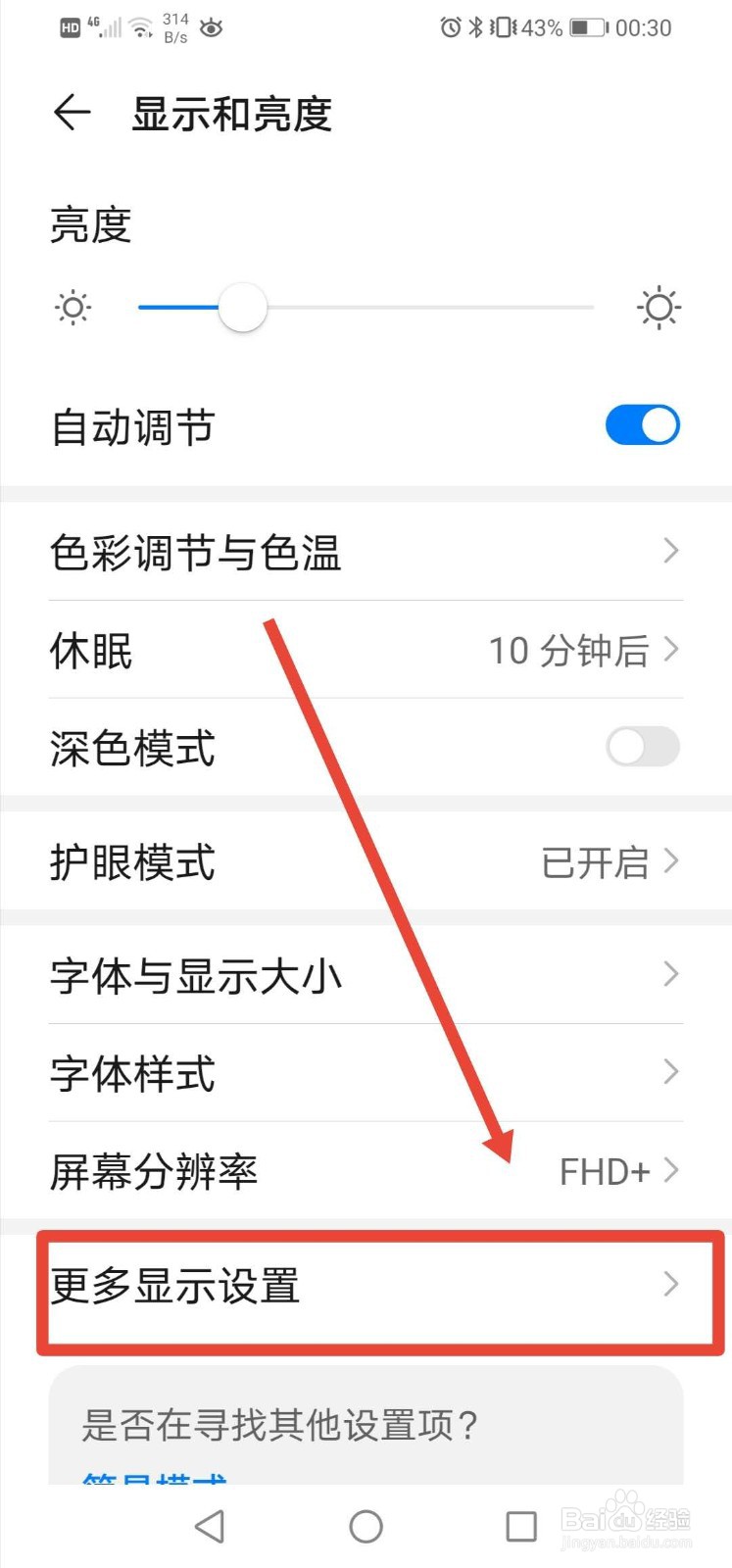Tap the home circle navigation icon
Viewport: 732px width, 1568px height.
pyautogui.click(x=365, y=1526)
